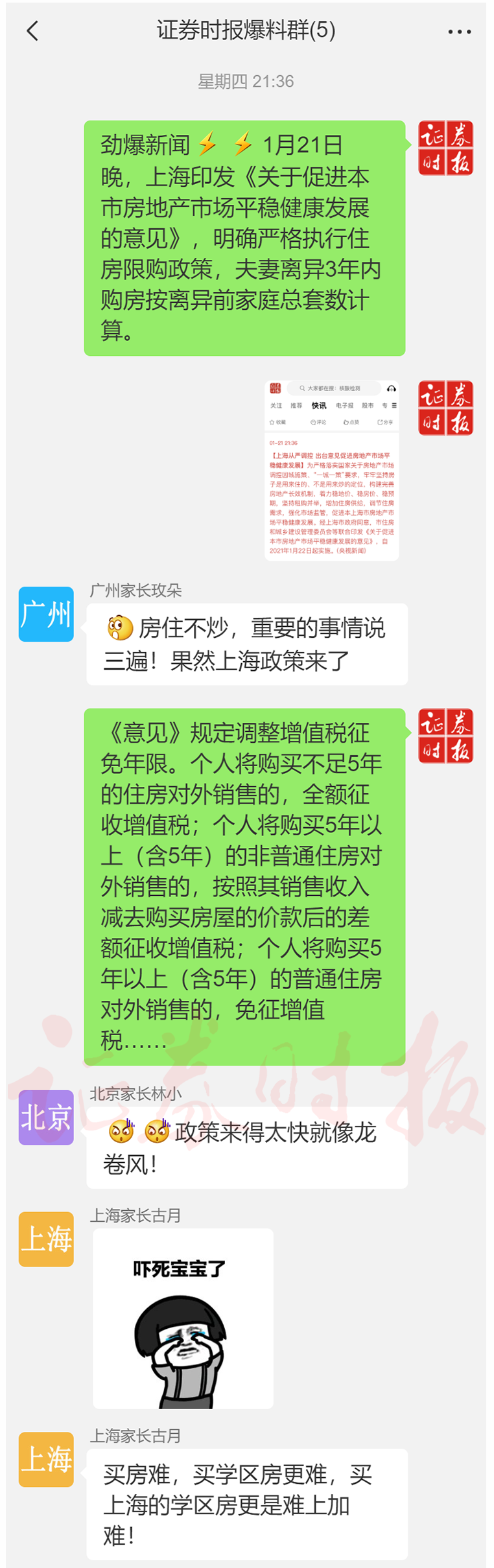Viewport: 494px width, 1568px height.
Task: Open the three-dot chat options menu
Action: [x=459, y=31]
